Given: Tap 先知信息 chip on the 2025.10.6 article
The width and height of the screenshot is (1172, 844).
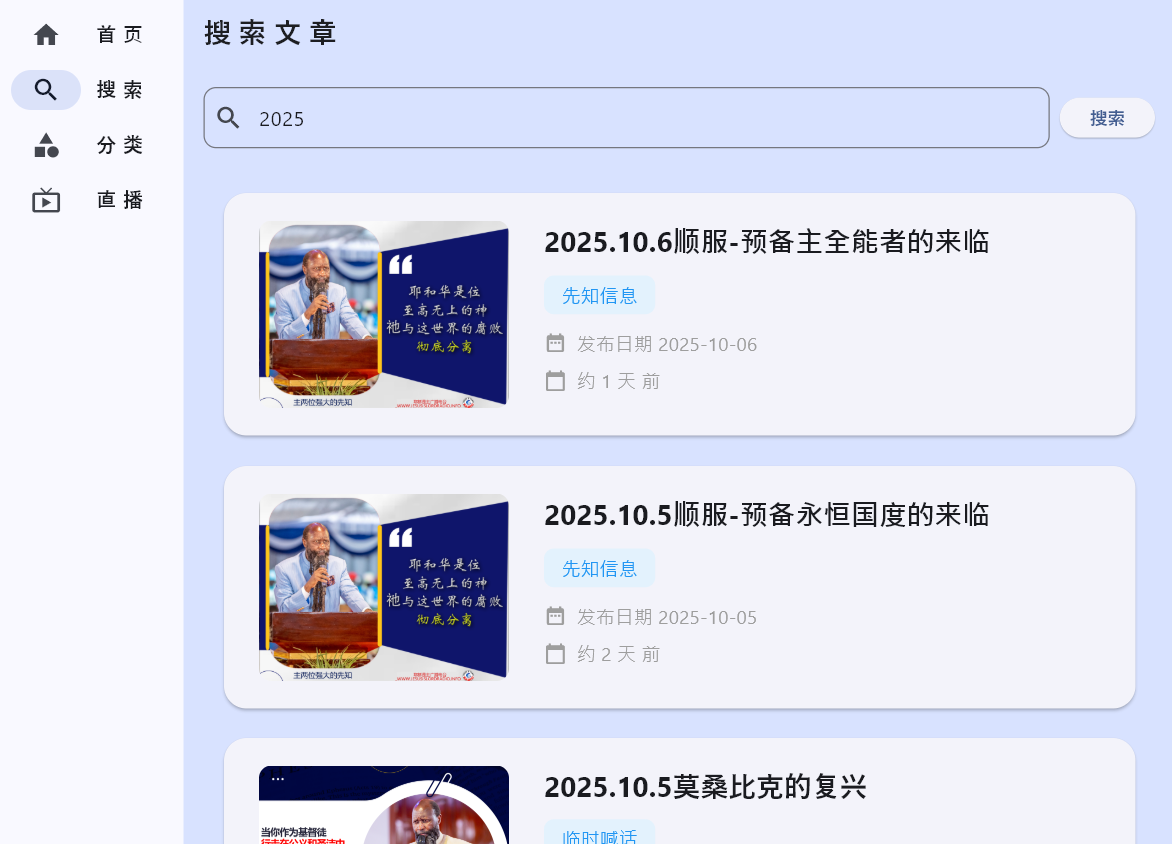Looking at the screenshot, I should coord(599,295).
